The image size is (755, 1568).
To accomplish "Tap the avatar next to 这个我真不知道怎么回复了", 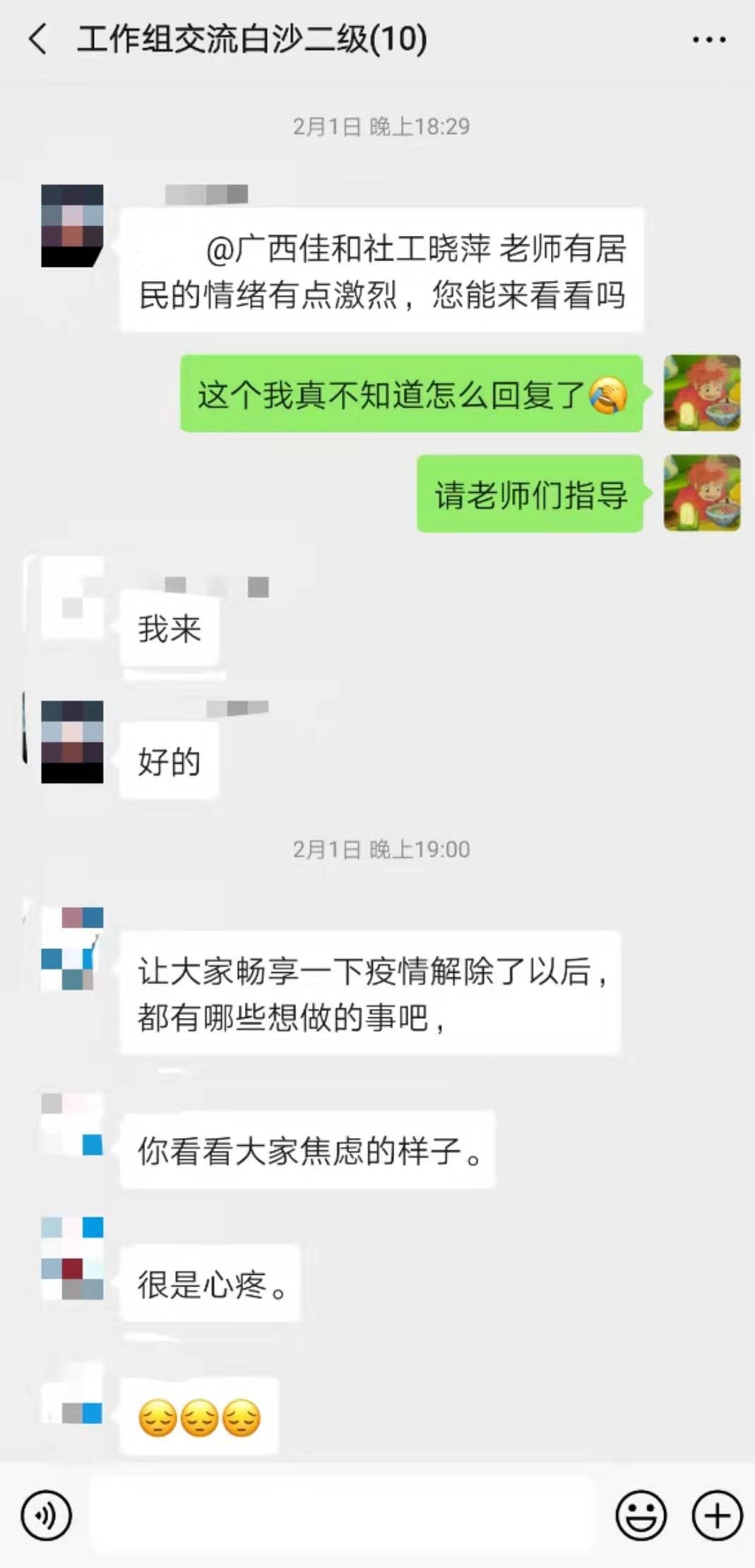I will point(701,393).
